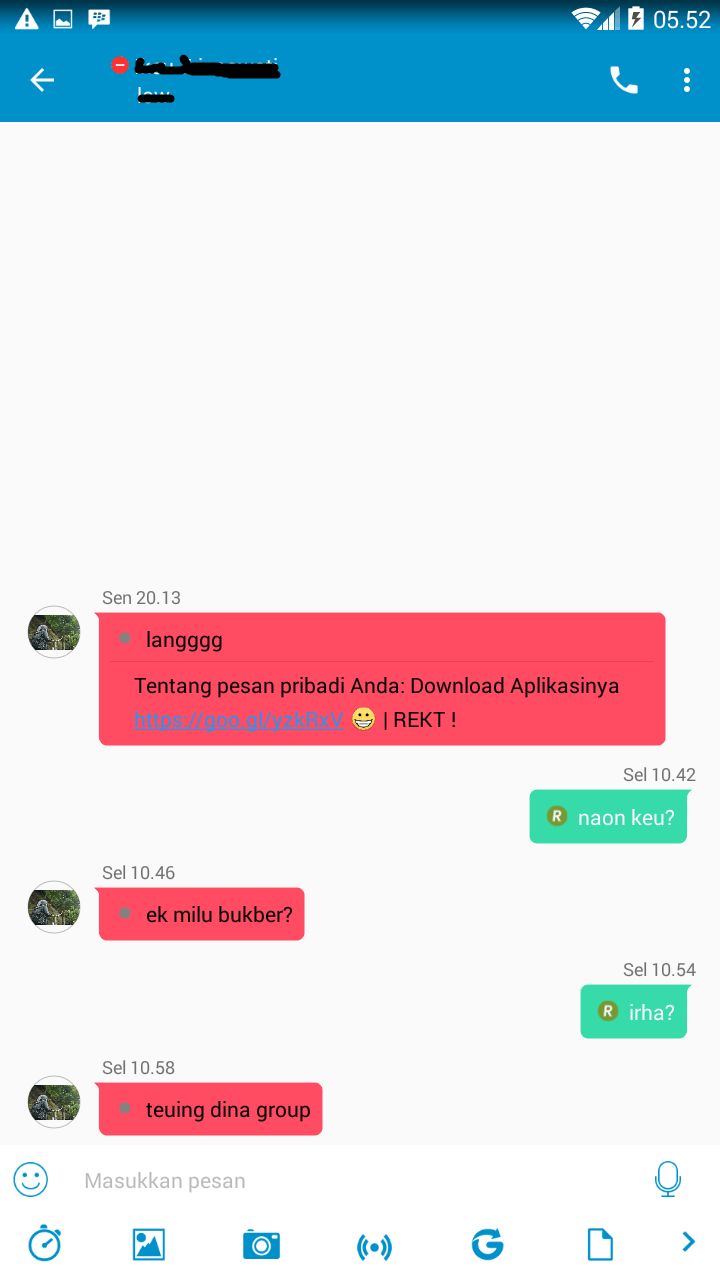Show more attachment options with the arrow
This screenshot has width=720, height=1280.
pyautogui.click(x=688, y=1242)
